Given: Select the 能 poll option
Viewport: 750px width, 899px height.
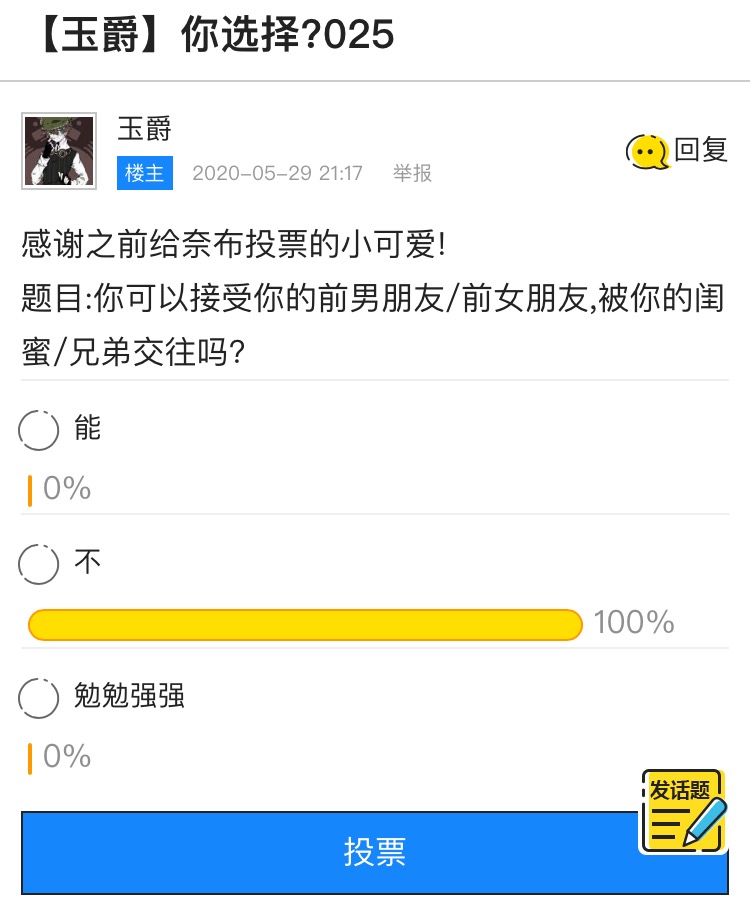Looking at the screenshot, I should tap(39, 430).
